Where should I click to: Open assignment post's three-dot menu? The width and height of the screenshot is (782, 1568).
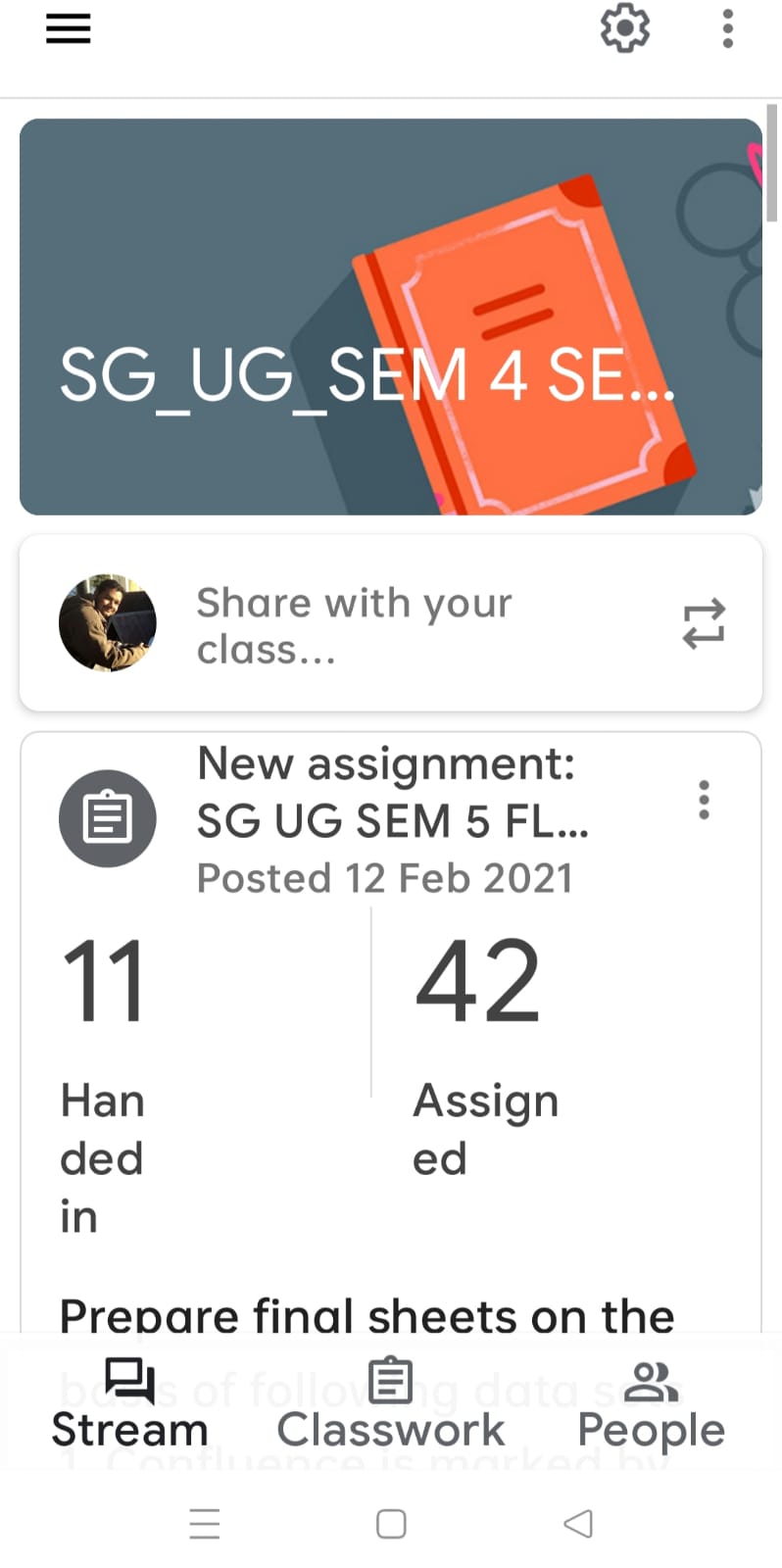(704, 801)
